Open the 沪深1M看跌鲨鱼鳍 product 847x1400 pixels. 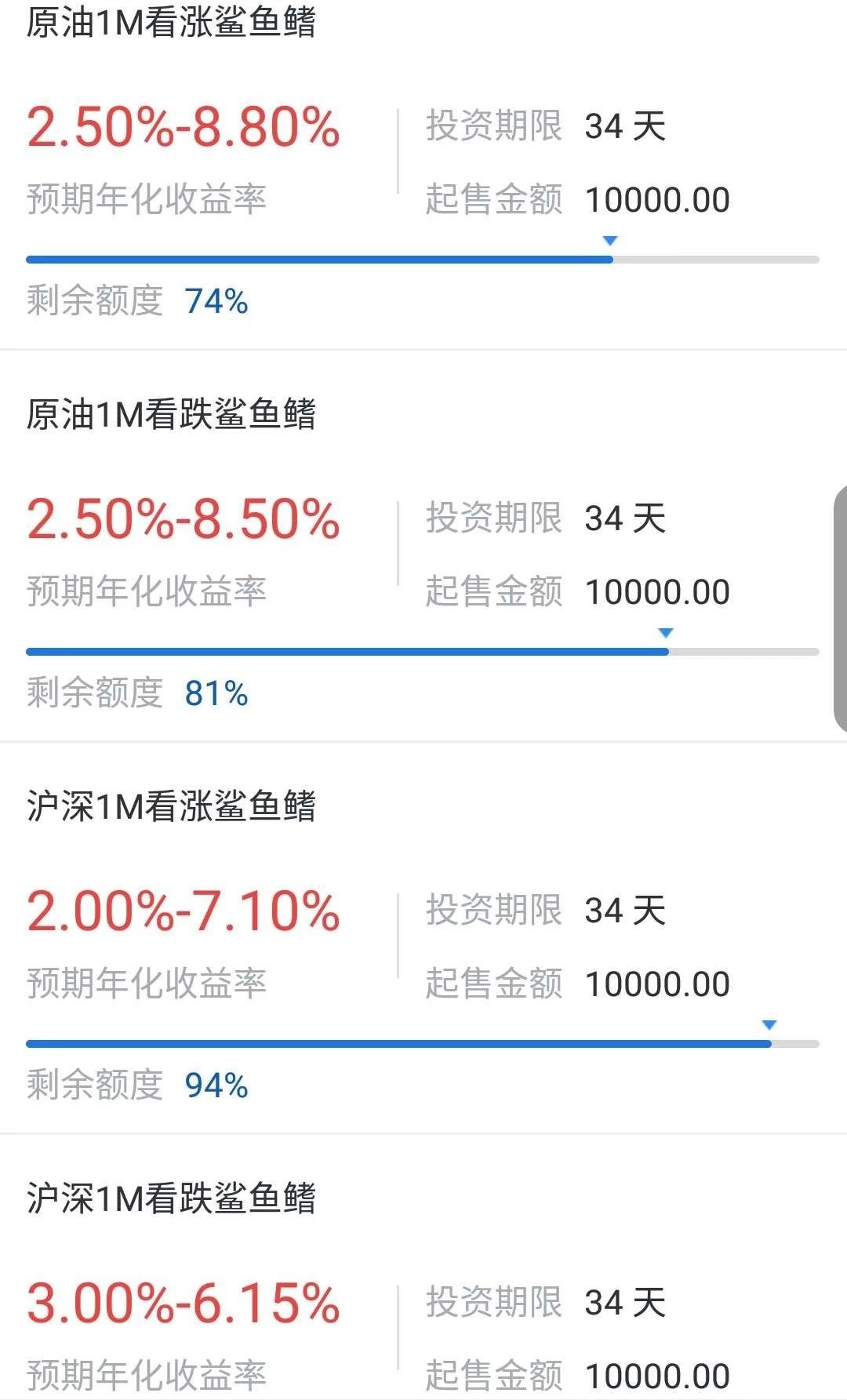pyautogui.click(x=423, y=1267)
